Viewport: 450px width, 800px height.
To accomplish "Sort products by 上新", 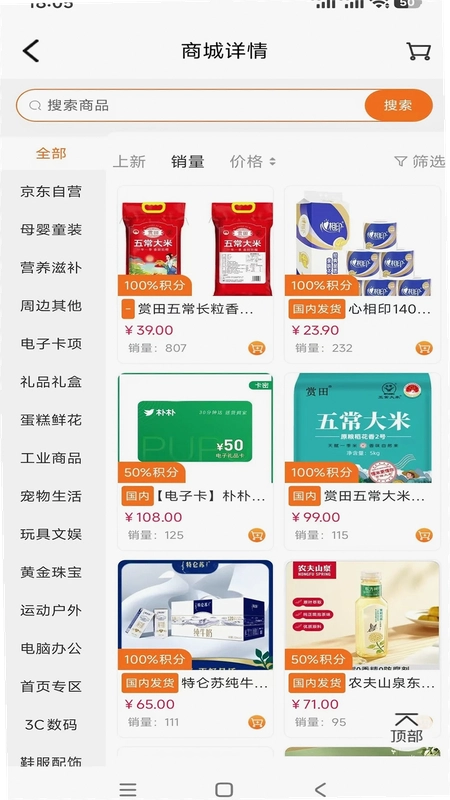I will (x=130, y=162).
